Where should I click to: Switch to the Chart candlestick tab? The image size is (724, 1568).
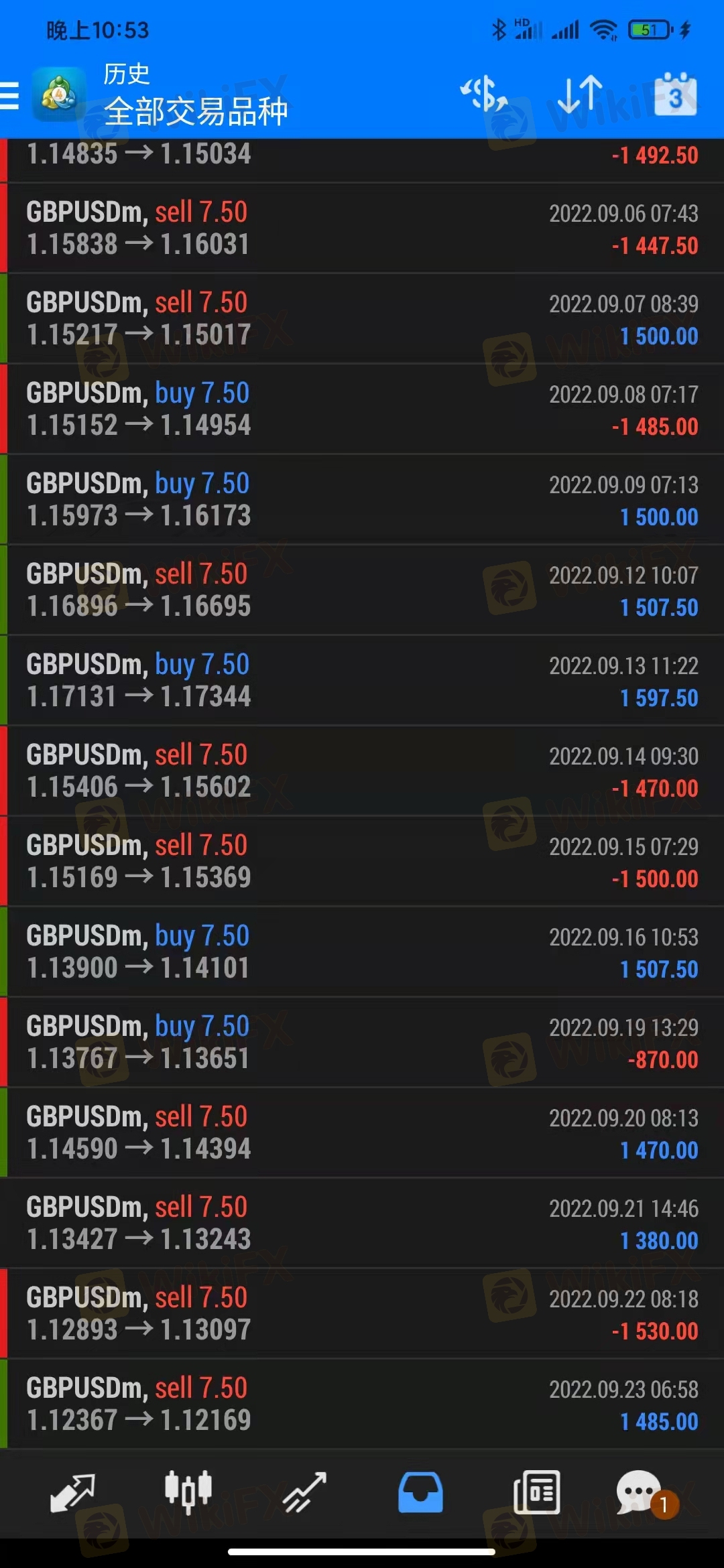coord(188,1493)
